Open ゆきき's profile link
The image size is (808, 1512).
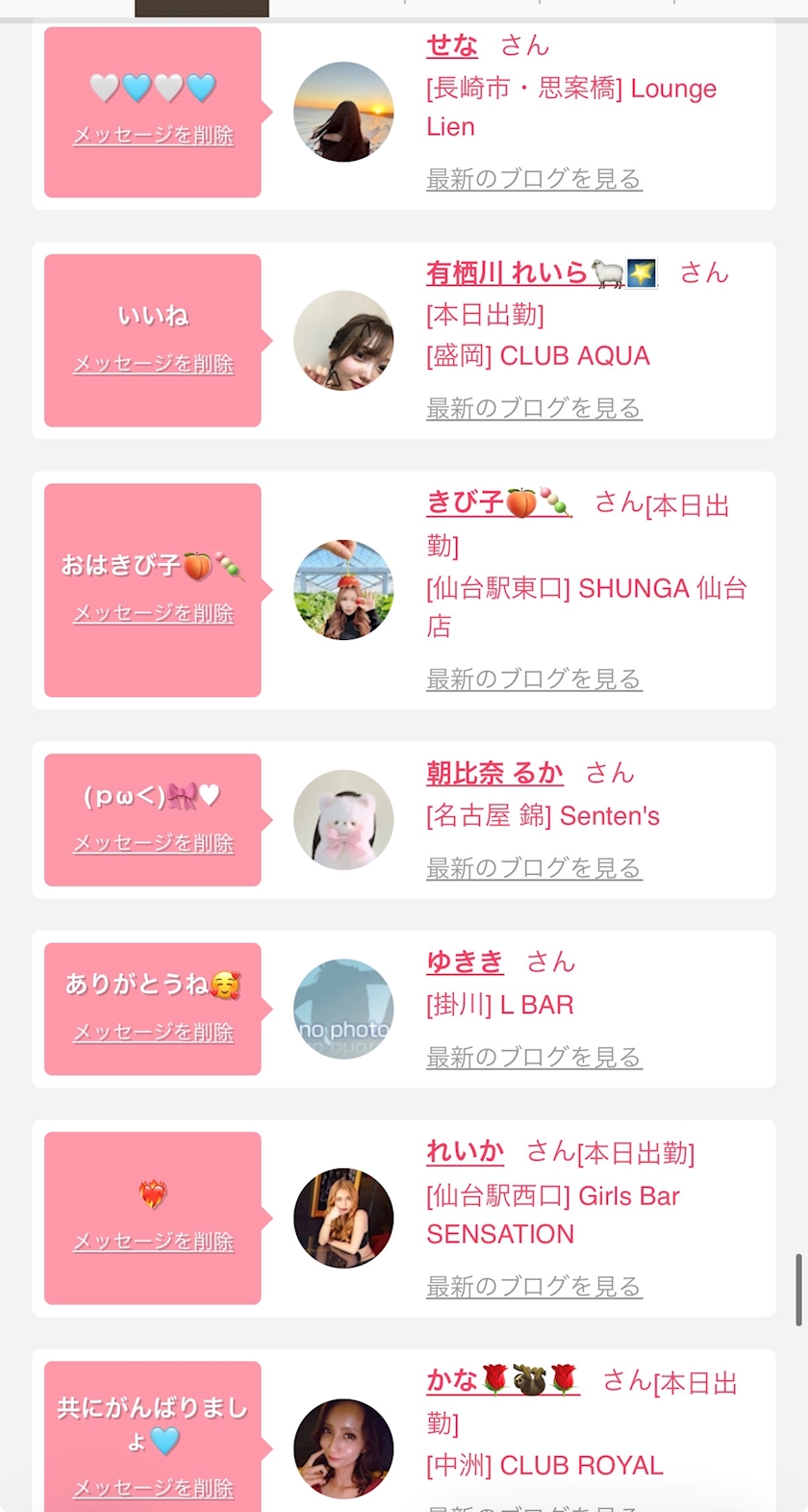(466, 961)
